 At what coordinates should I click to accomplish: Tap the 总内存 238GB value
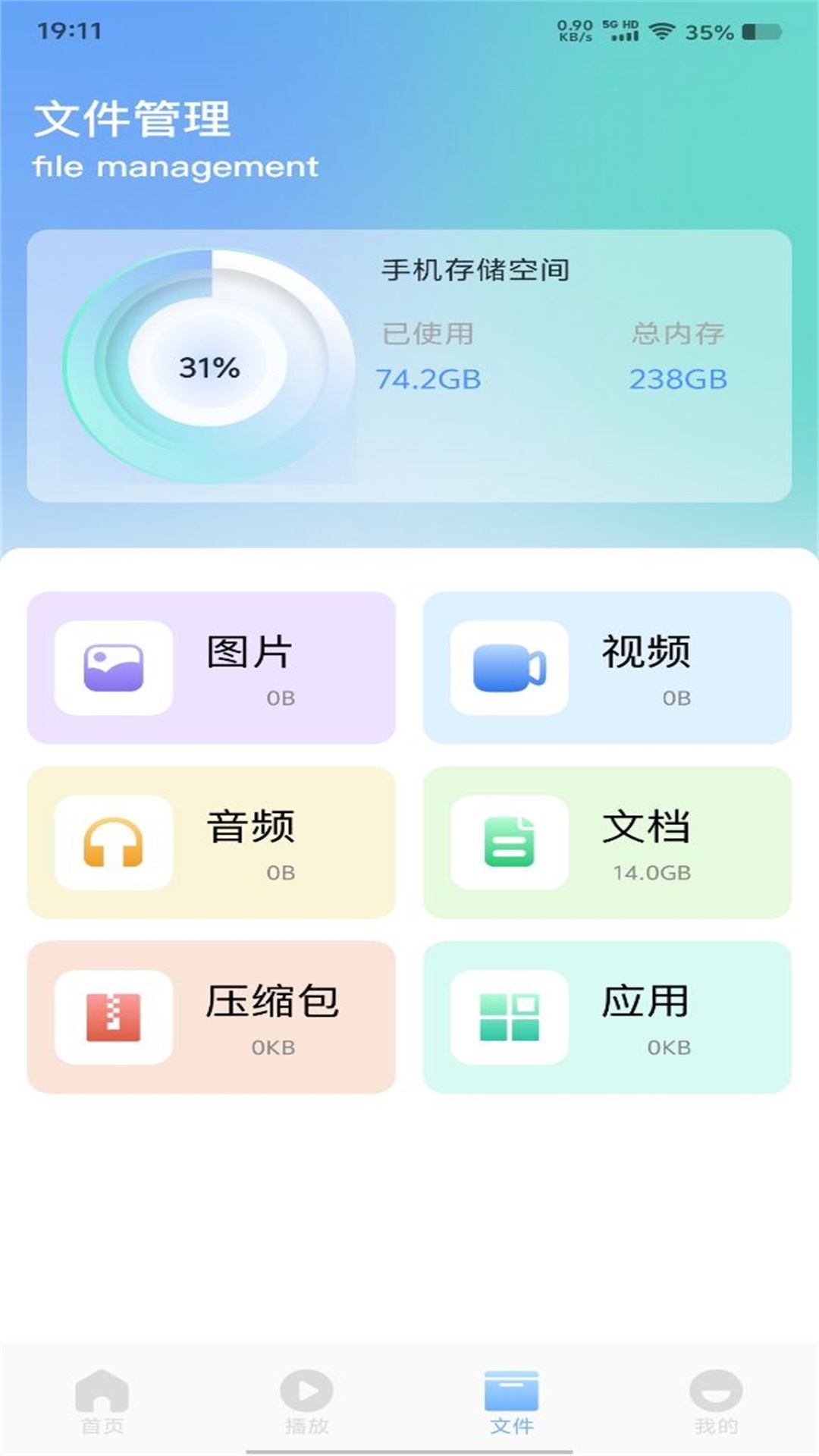point(679,381)
